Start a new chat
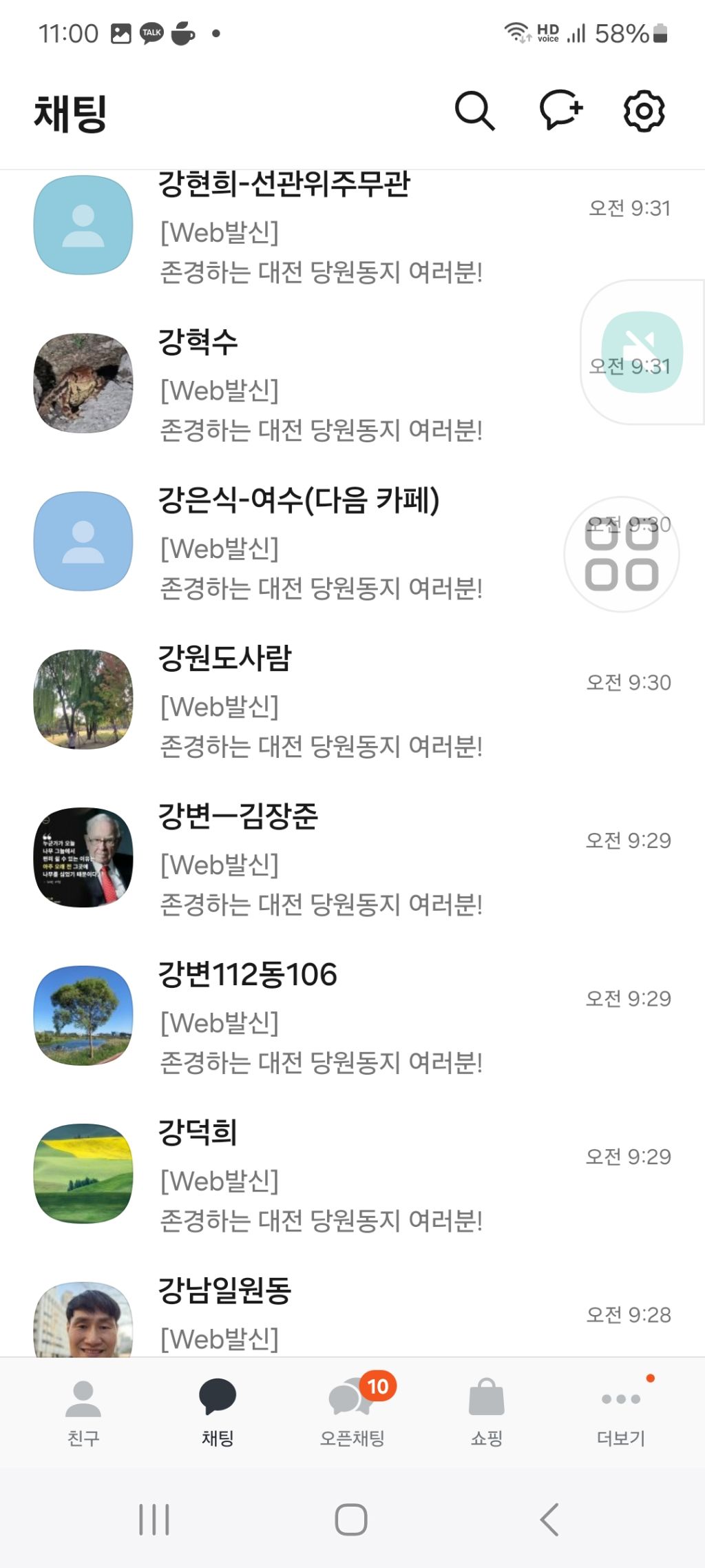 coord(560,110)
